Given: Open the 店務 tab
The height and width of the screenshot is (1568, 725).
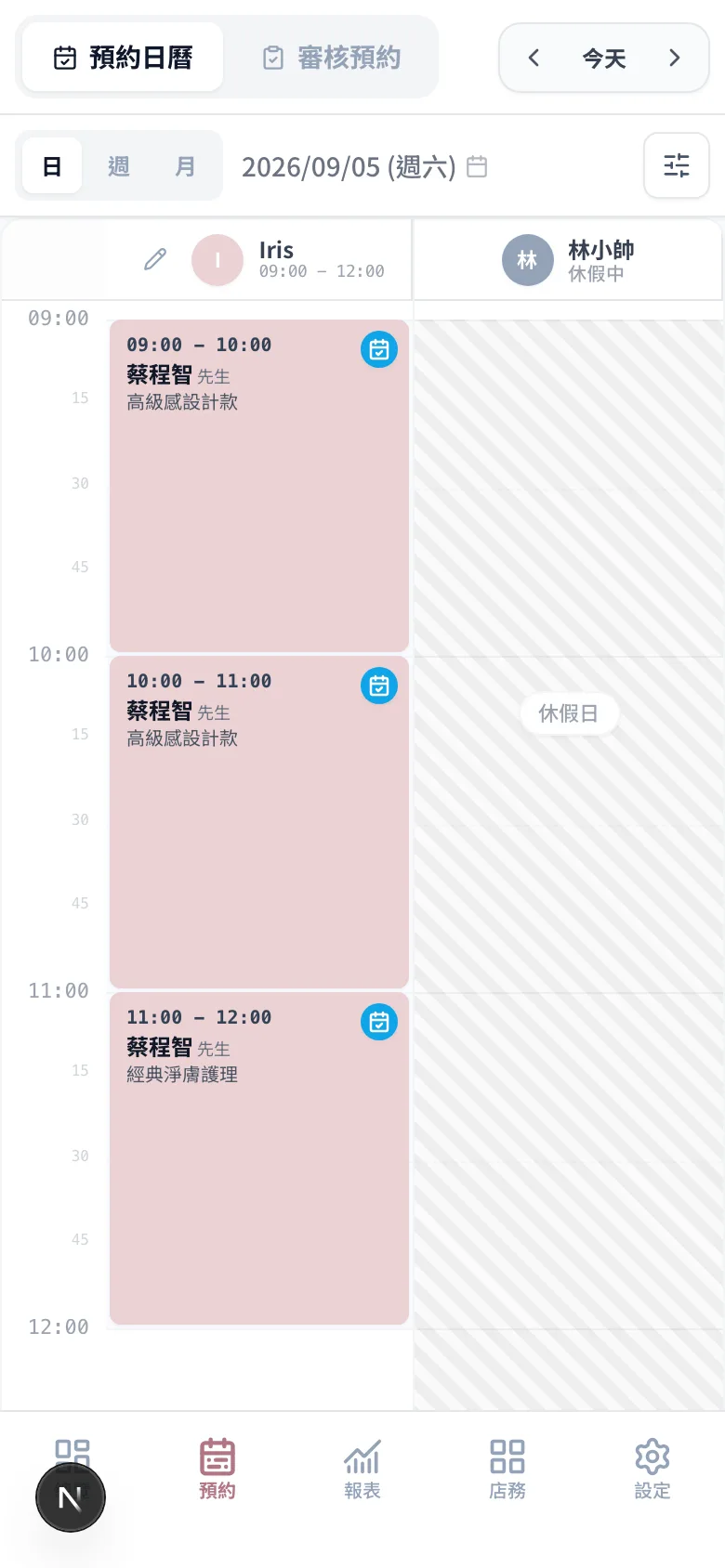Looking at the screenshot, I should (x=507, y=1470).
